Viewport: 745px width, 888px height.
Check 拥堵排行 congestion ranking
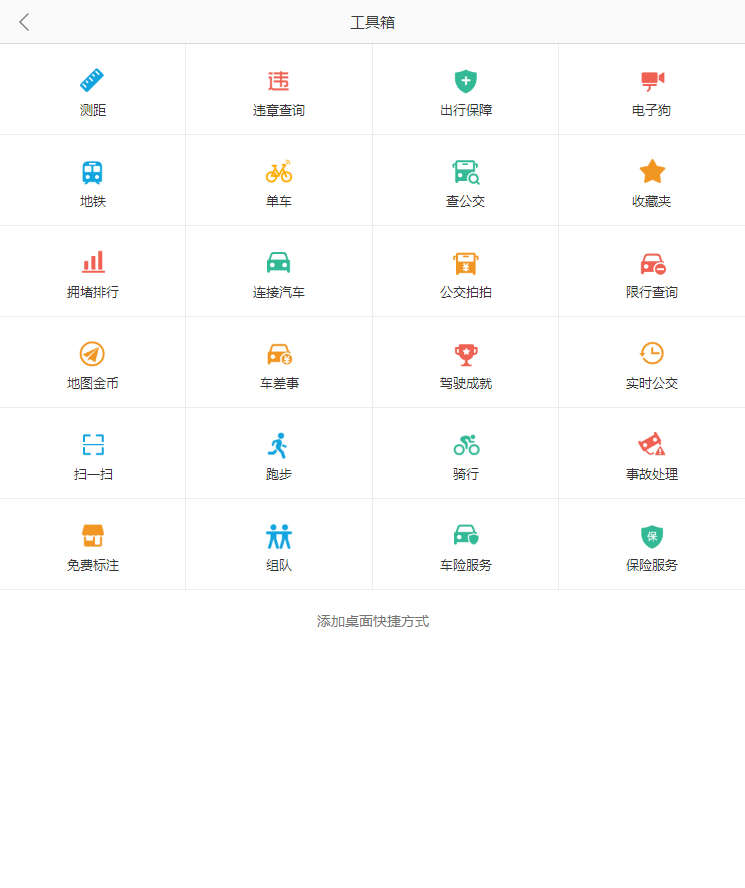[92, 273]
